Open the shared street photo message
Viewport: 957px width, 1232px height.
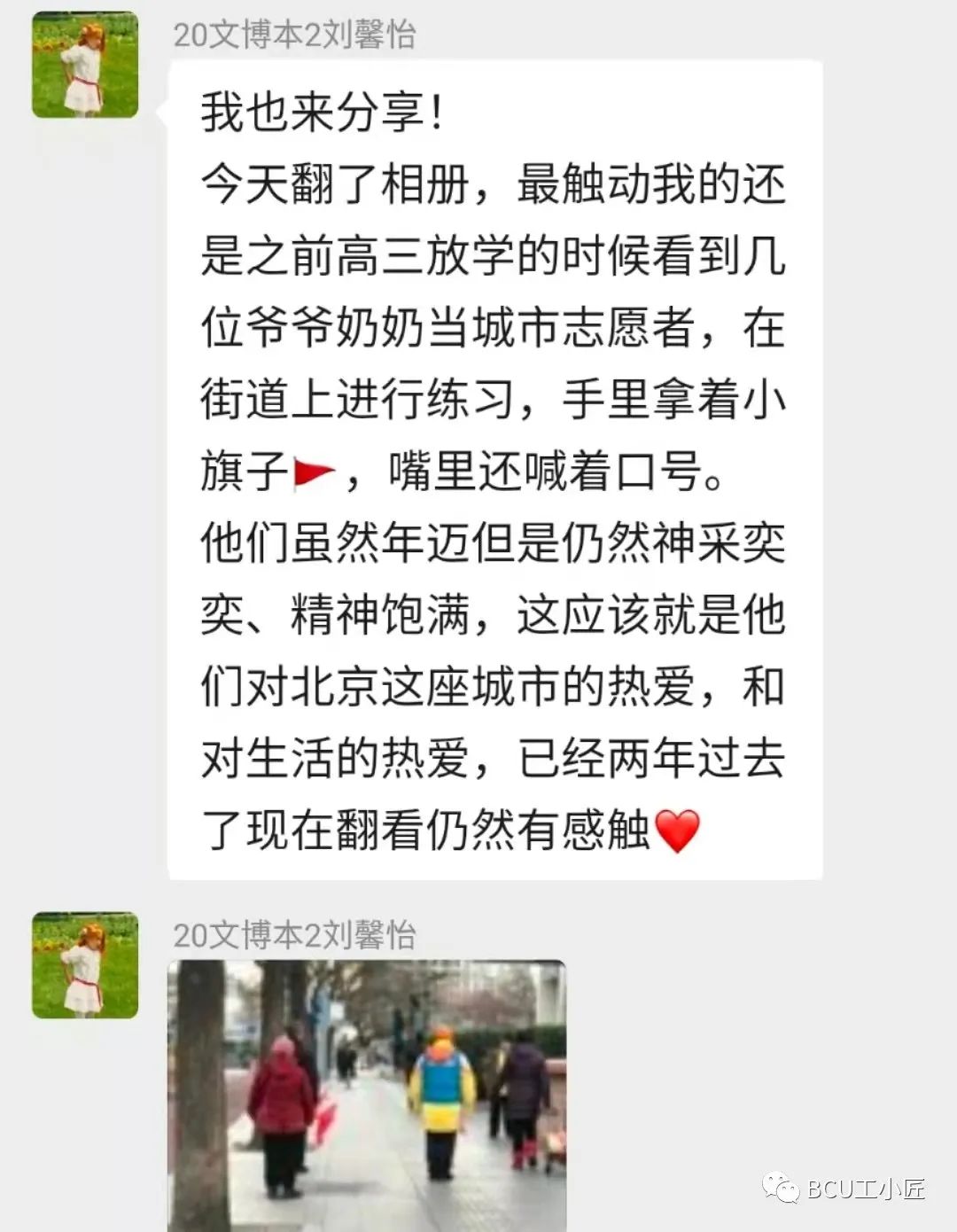coord(366,1095)
